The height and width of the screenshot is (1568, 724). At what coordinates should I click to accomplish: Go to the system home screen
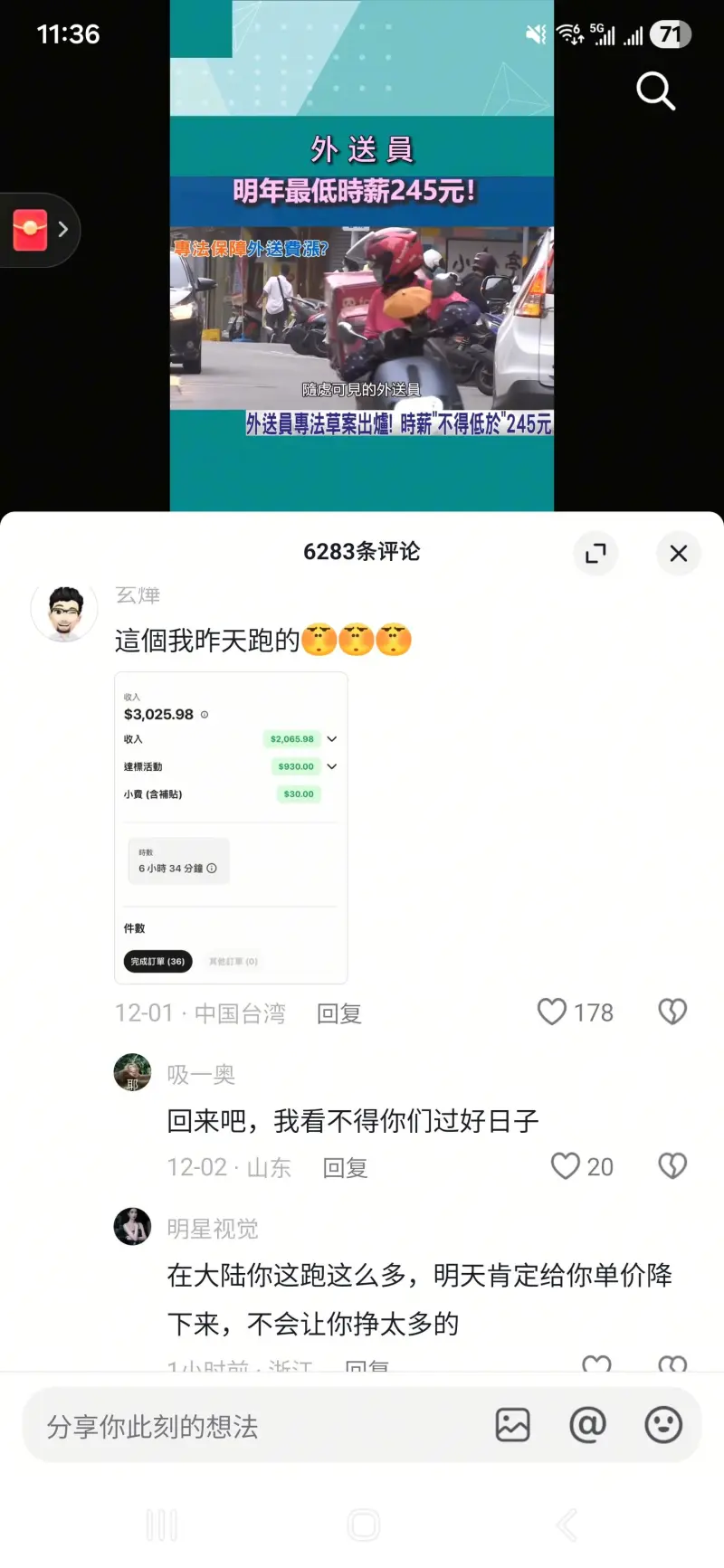click(363, 1525)
